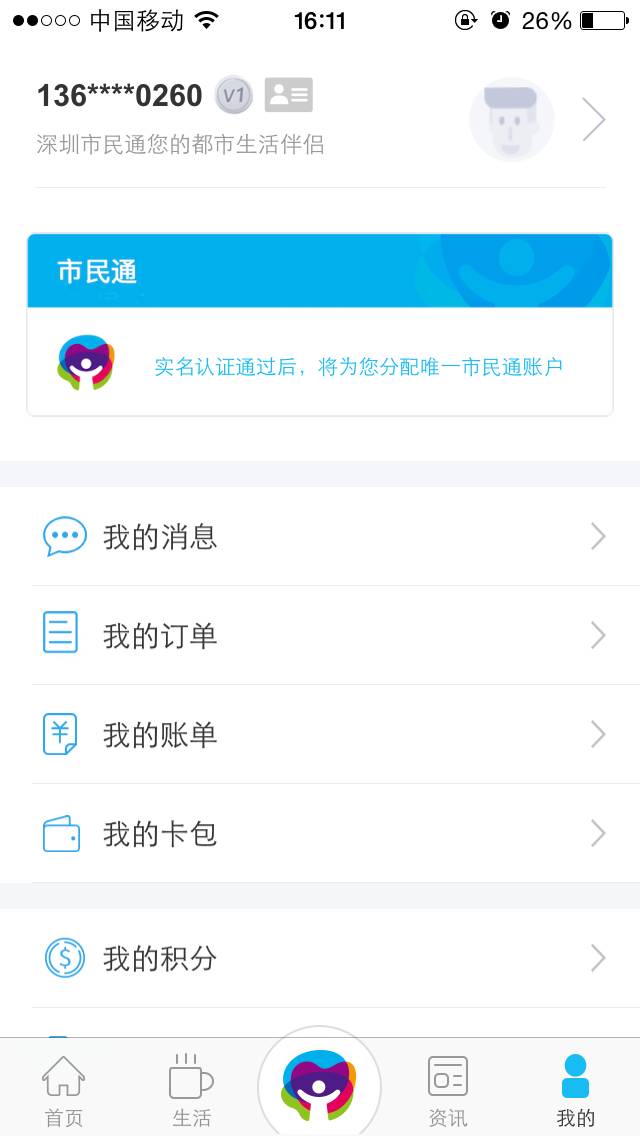640x1136 pixels.
Task: Switch to the 首页 tab
Action: pos(63,1090)
